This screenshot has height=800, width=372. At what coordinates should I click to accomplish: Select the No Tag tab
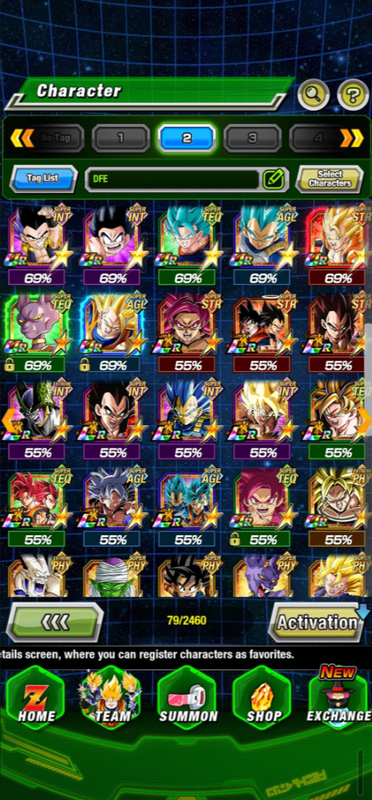(55, 138)
